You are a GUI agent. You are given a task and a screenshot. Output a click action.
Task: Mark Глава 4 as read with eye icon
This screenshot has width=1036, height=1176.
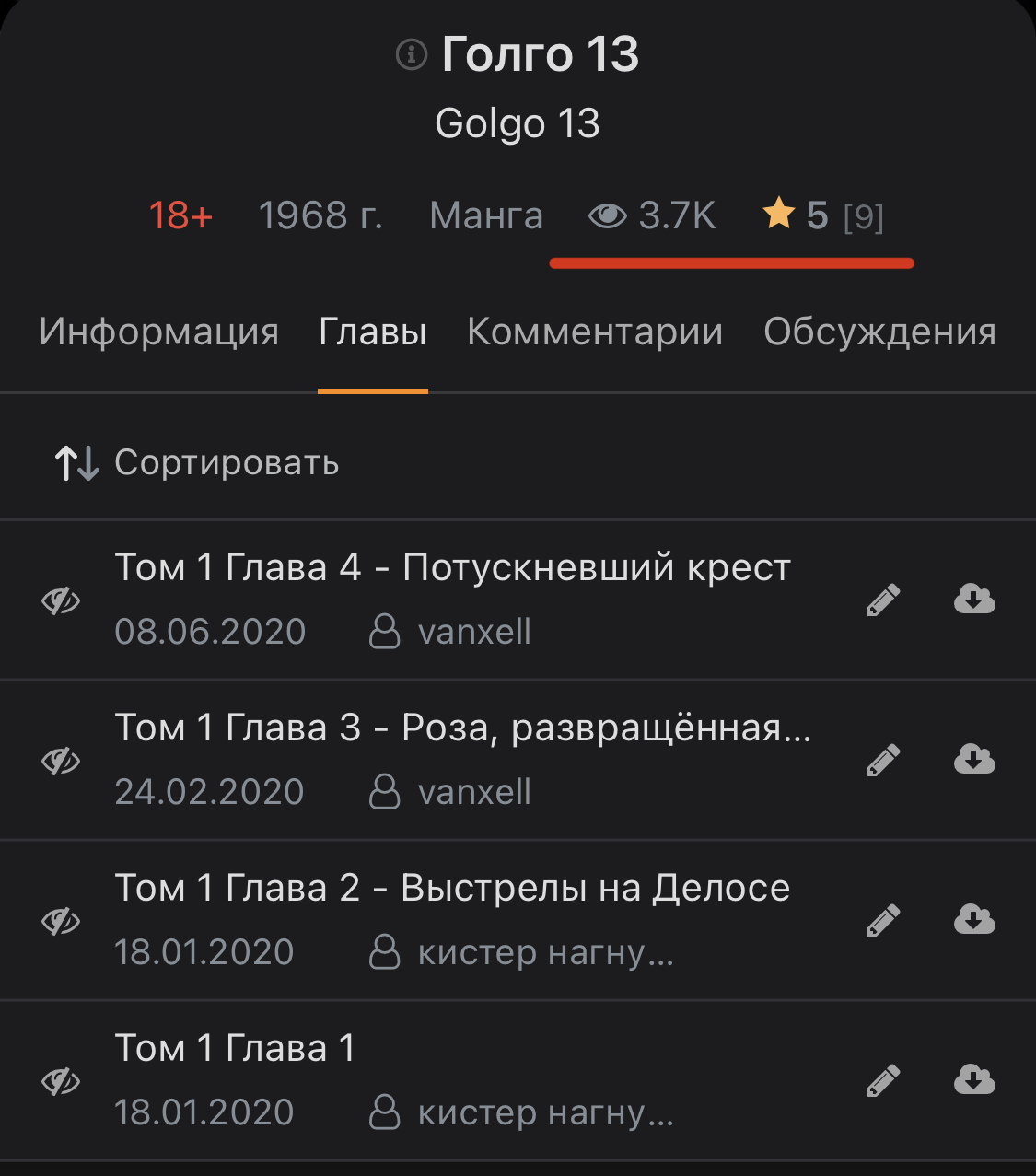(61, 601)
